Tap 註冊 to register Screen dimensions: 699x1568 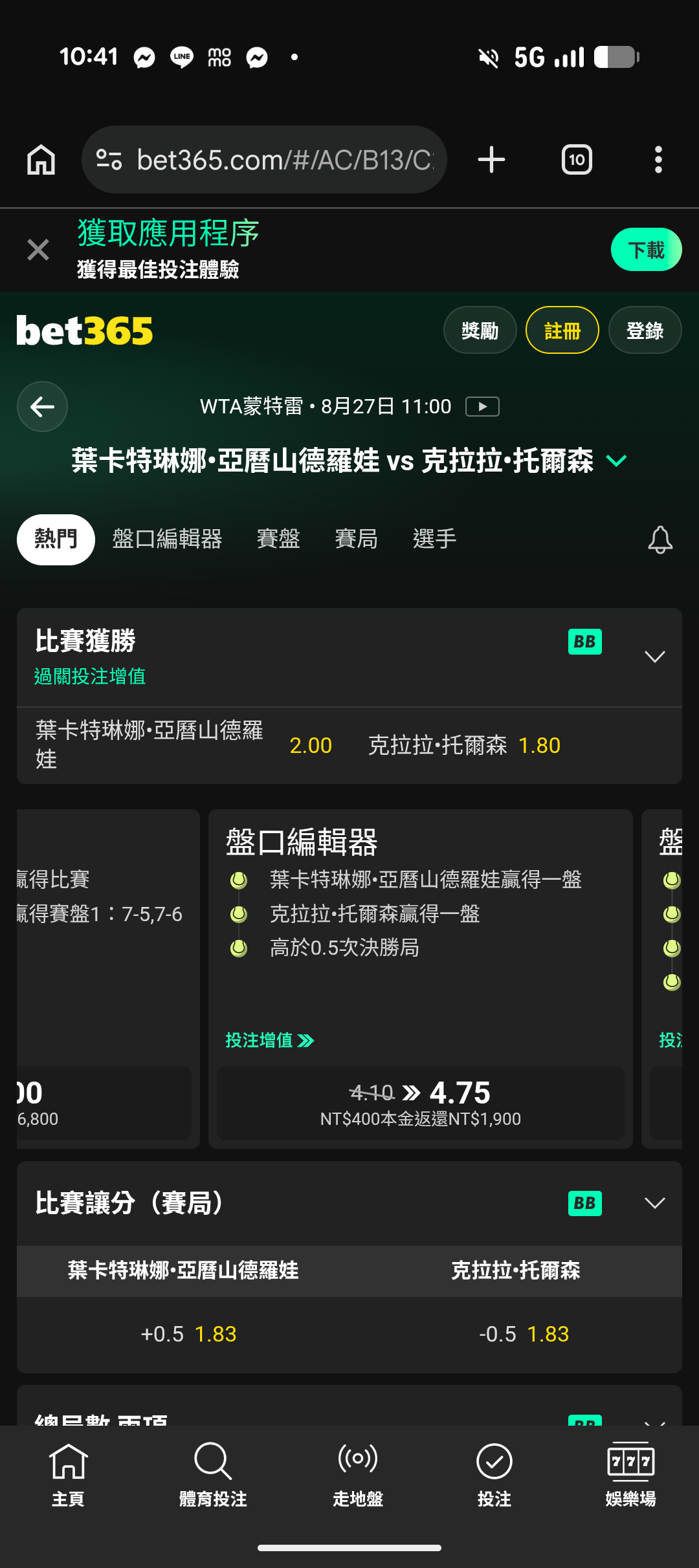tap(562, 331)
